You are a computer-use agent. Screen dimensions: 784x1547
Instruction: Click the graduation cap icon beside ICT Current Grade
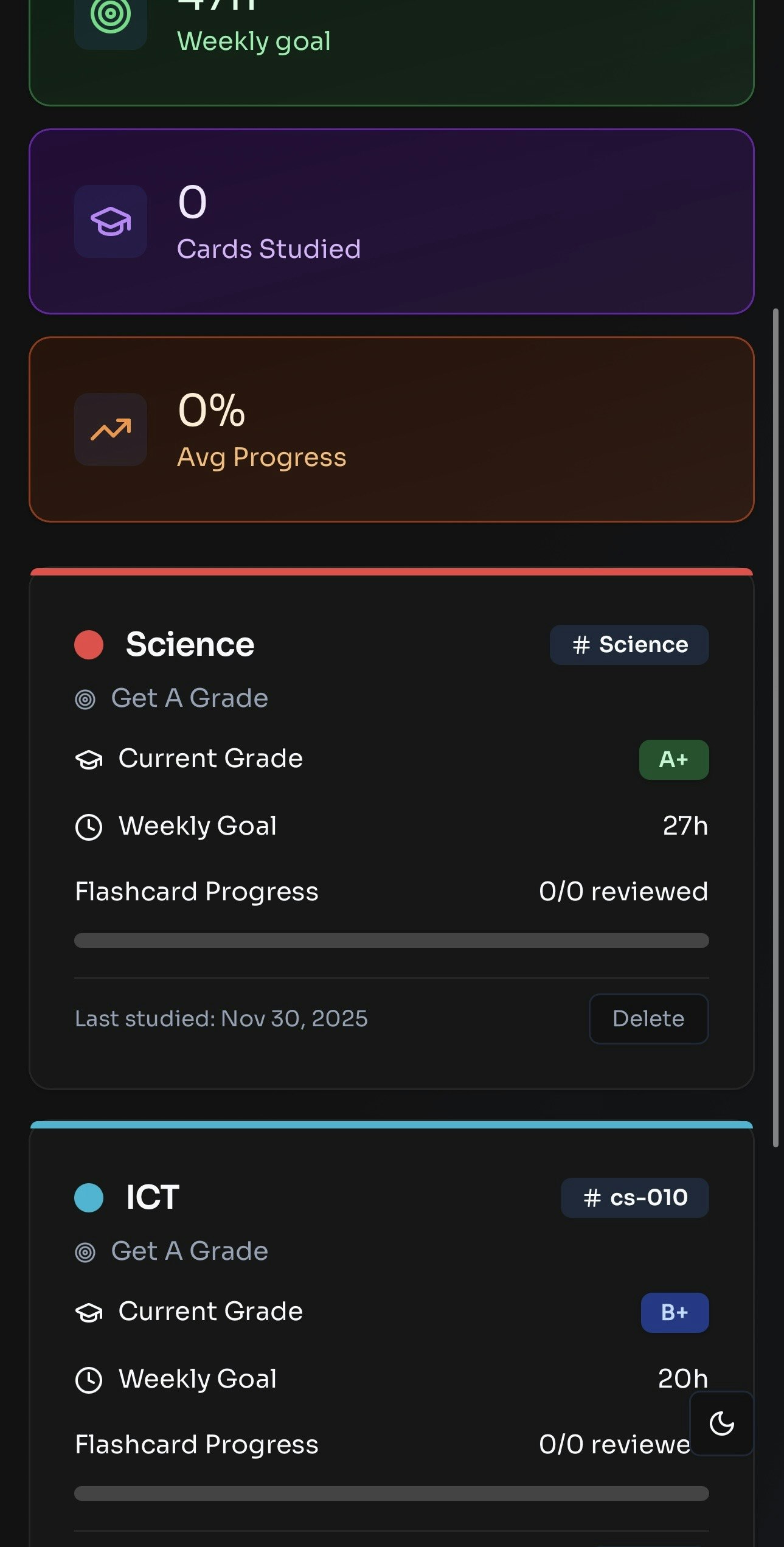(x=89, y=1311)
